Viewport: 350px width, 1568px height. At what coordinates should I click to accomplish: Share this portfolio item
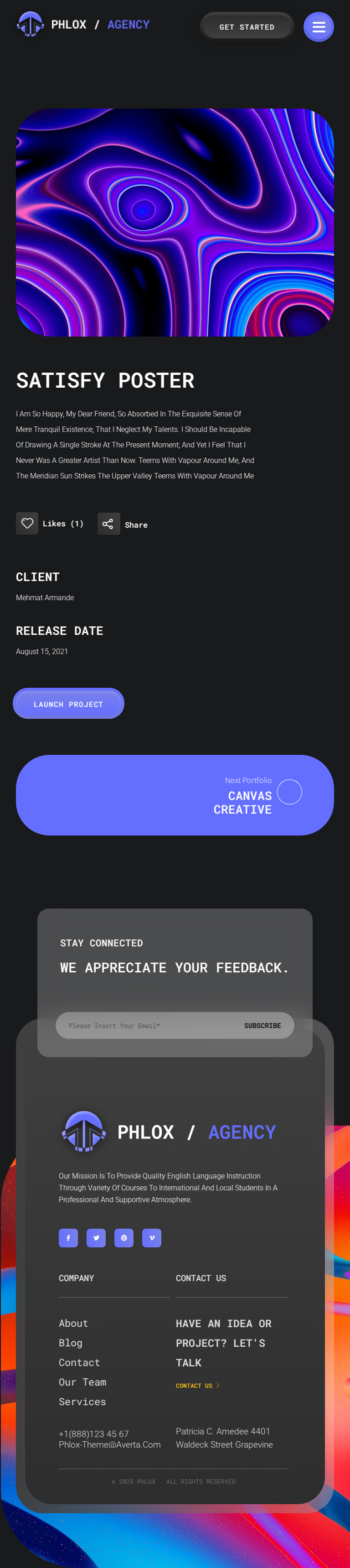click(x=108, y=524)
